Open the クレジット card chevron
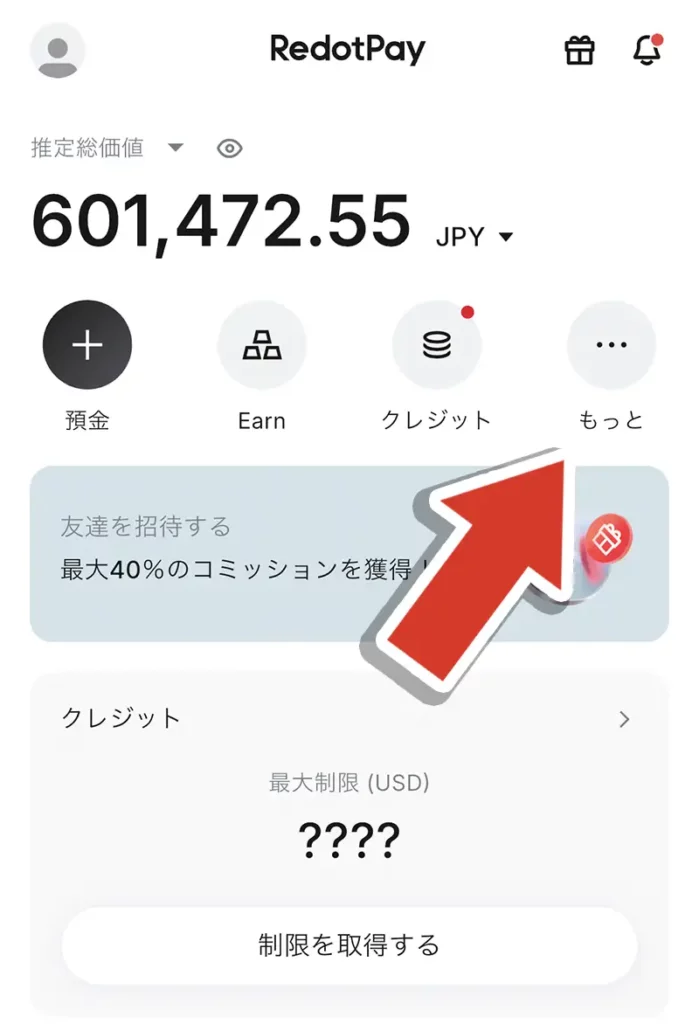Image resolution: width=699 pixels, height=1024 pixels. click(625, 719)
